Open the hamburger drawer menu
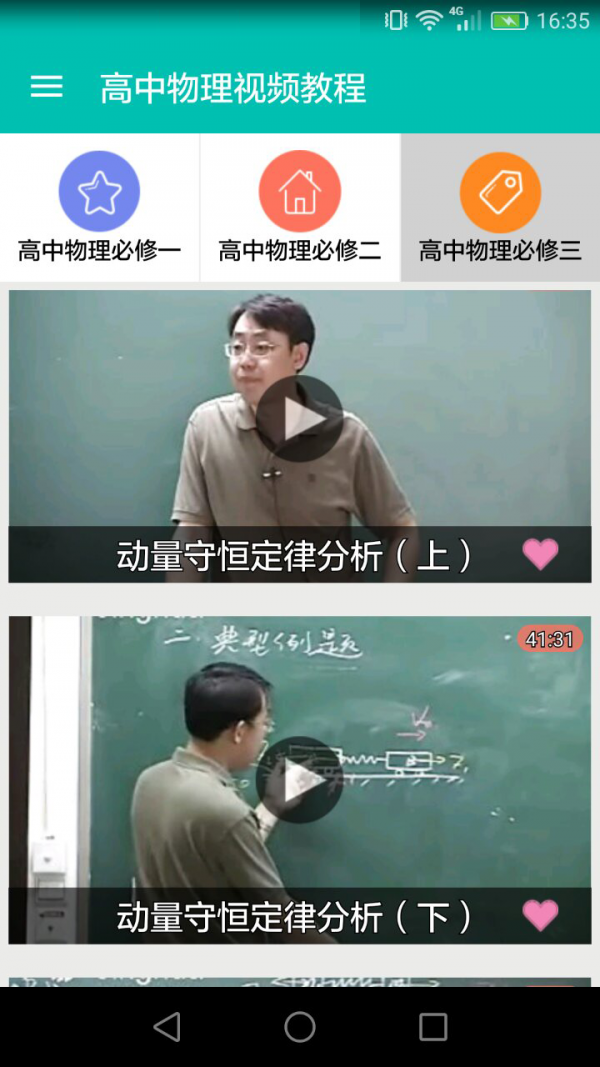 tap(47, 87)
